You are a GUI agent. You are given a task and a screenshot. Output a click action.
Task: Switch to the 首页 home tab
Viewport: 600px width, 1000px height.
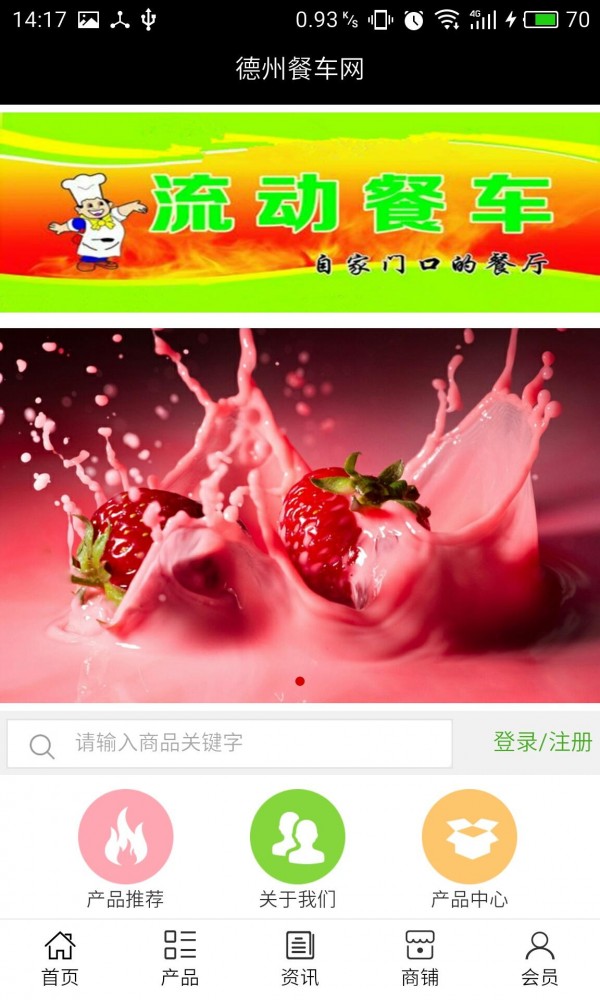[60, 958]
